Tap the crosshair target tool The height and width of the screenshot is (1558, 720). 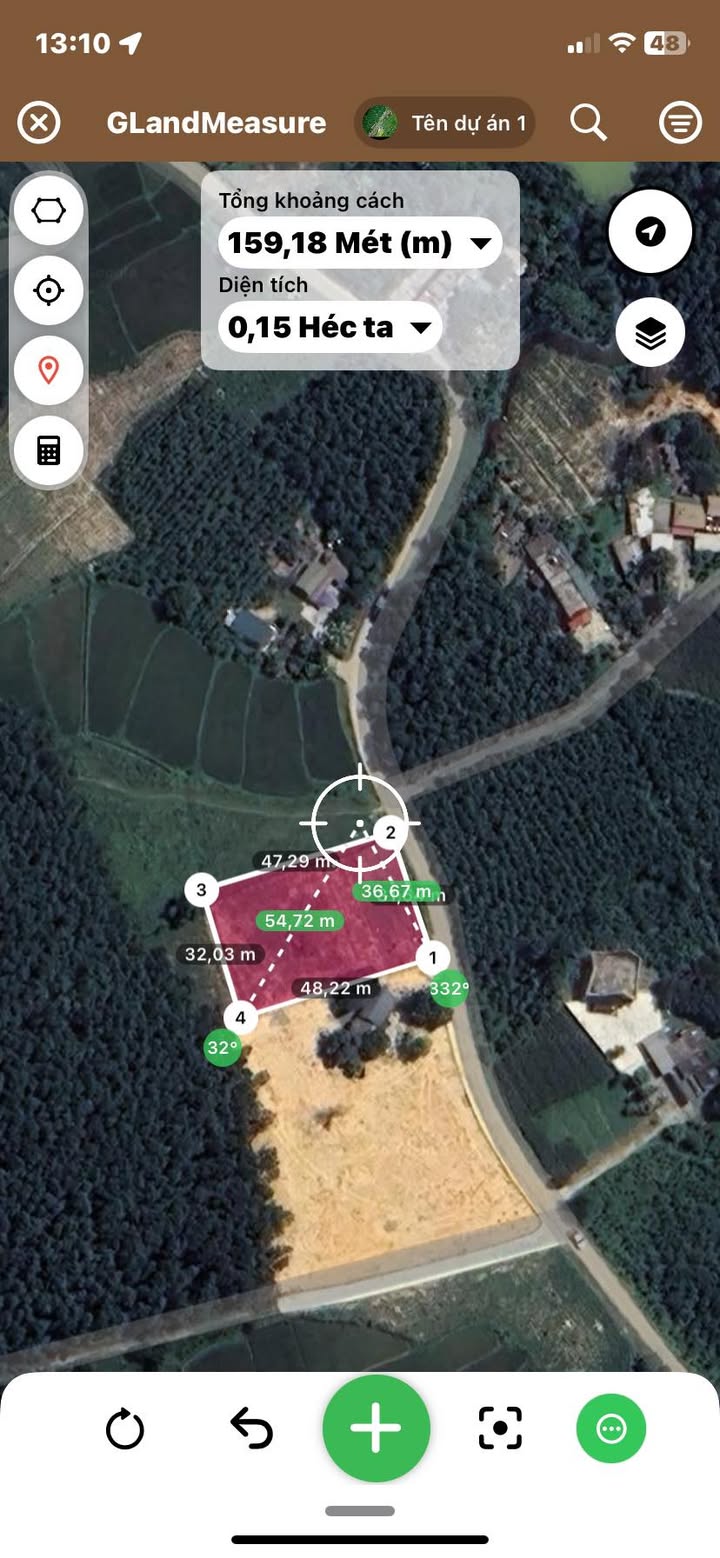48,291
